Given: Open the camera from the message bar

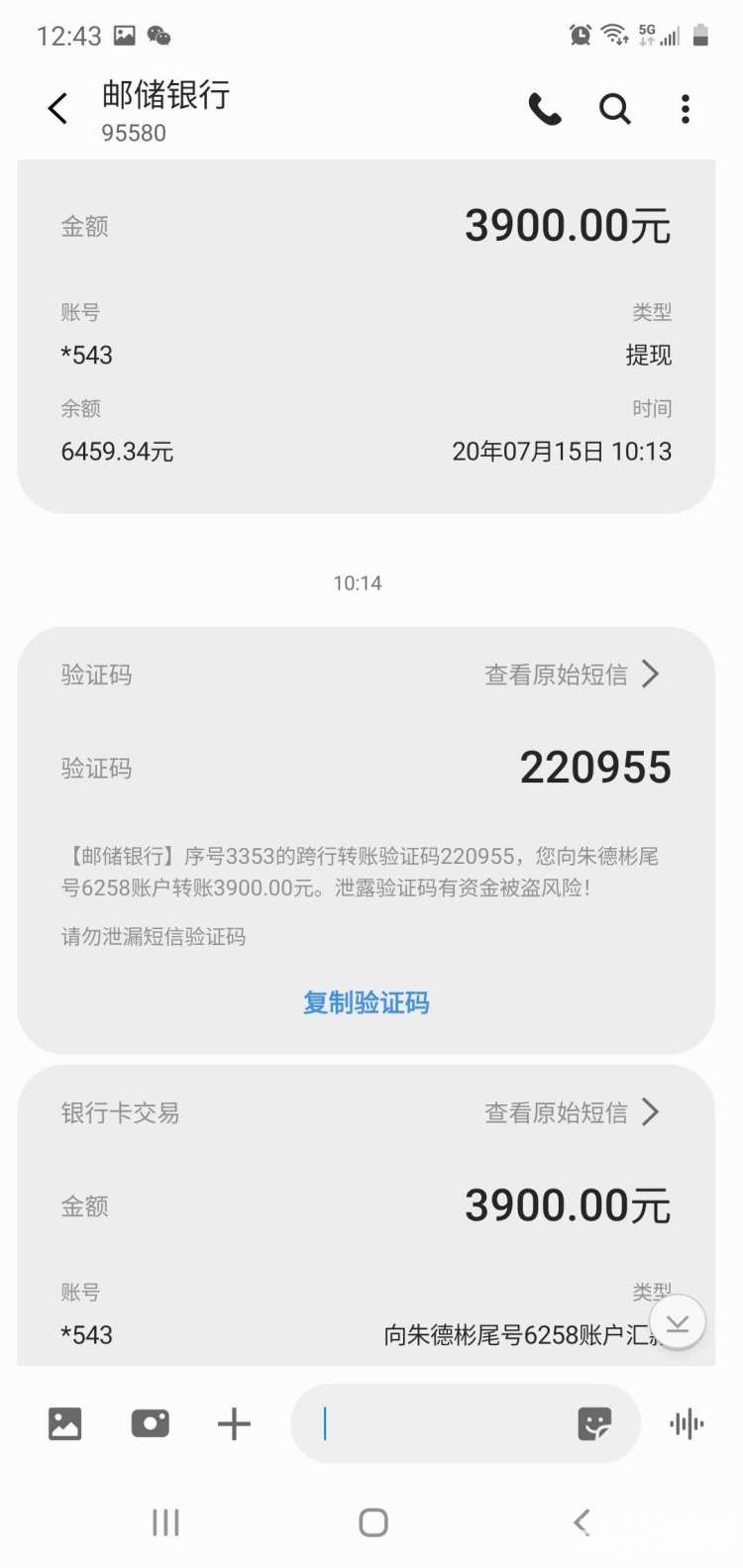Looking at the screenshot, I should pos(150,1423).
